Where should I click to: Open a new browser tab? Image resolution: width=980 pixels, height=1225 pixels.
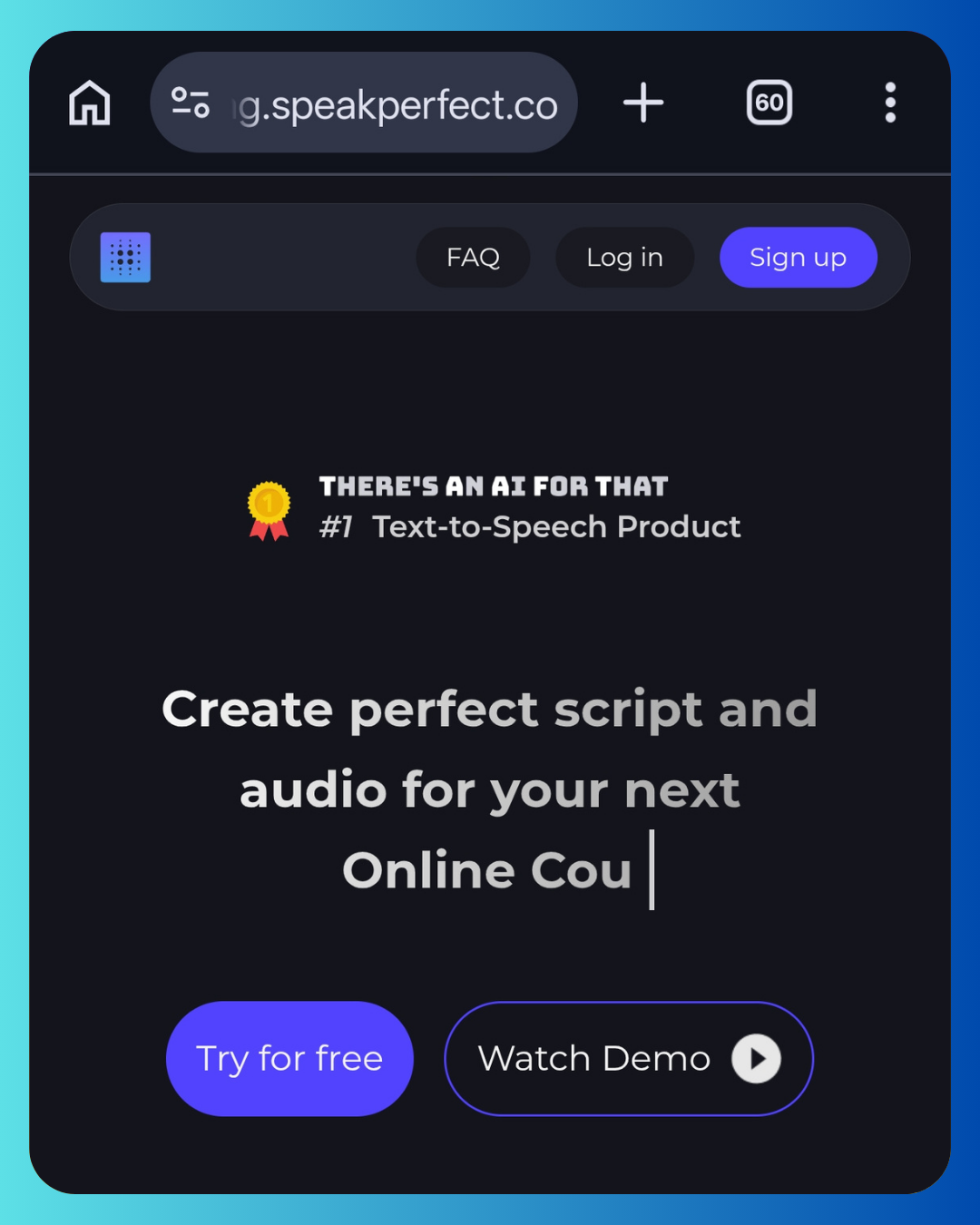tap(643, 103)
